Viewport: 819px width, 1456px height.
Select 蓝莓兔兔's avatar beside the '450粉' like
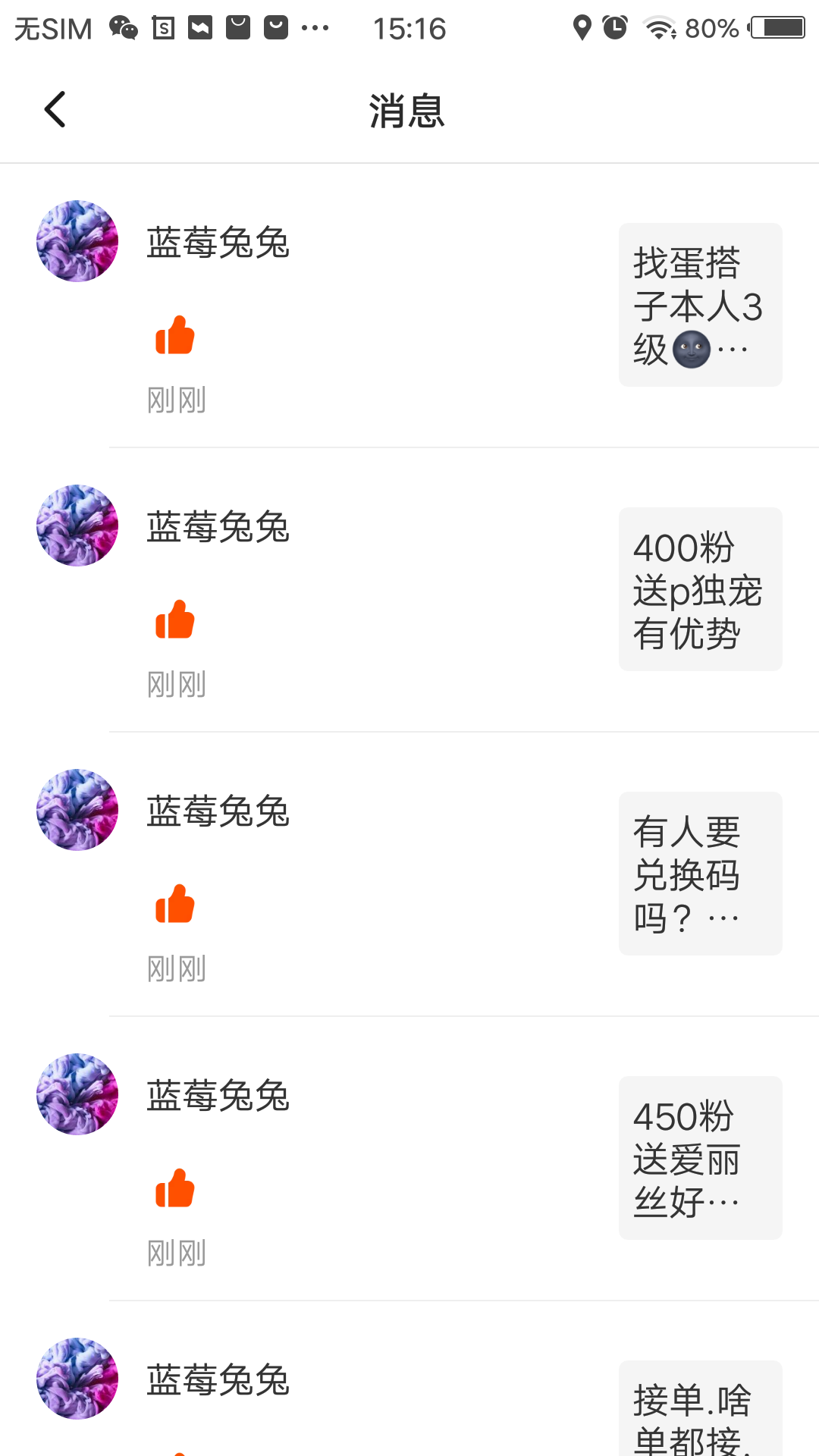(x=77, y=1094)
